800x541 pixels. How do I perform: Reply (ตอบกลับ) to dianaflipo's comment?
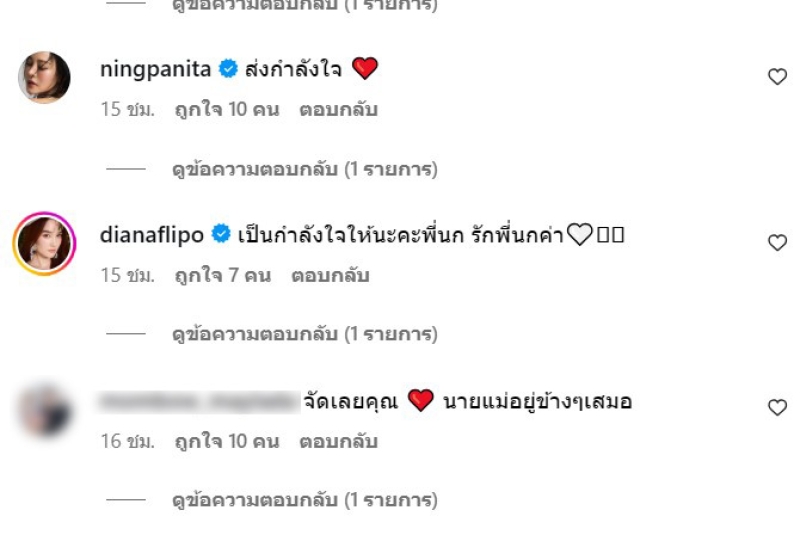click(330, 275)
